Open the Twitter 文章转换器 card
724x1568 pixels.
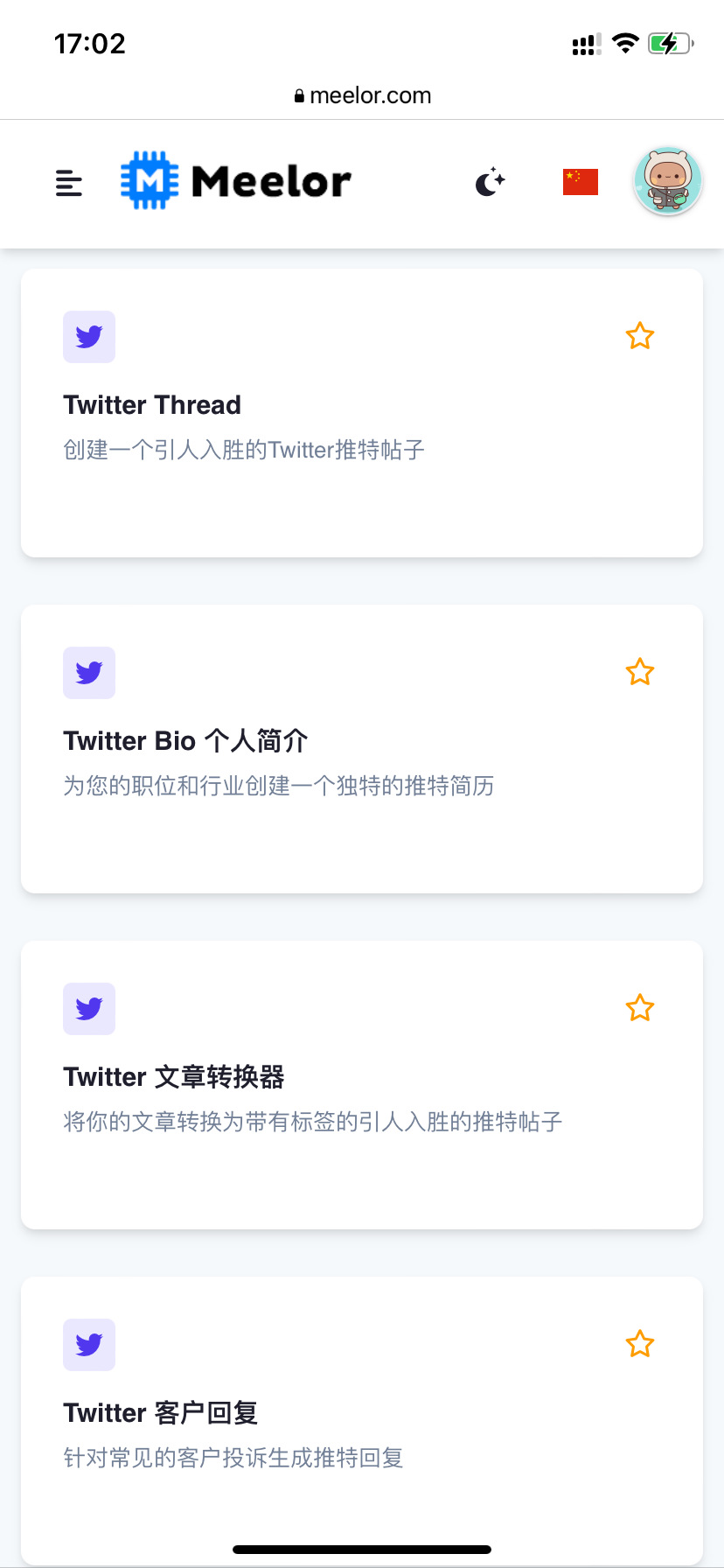click(362, 1085)
